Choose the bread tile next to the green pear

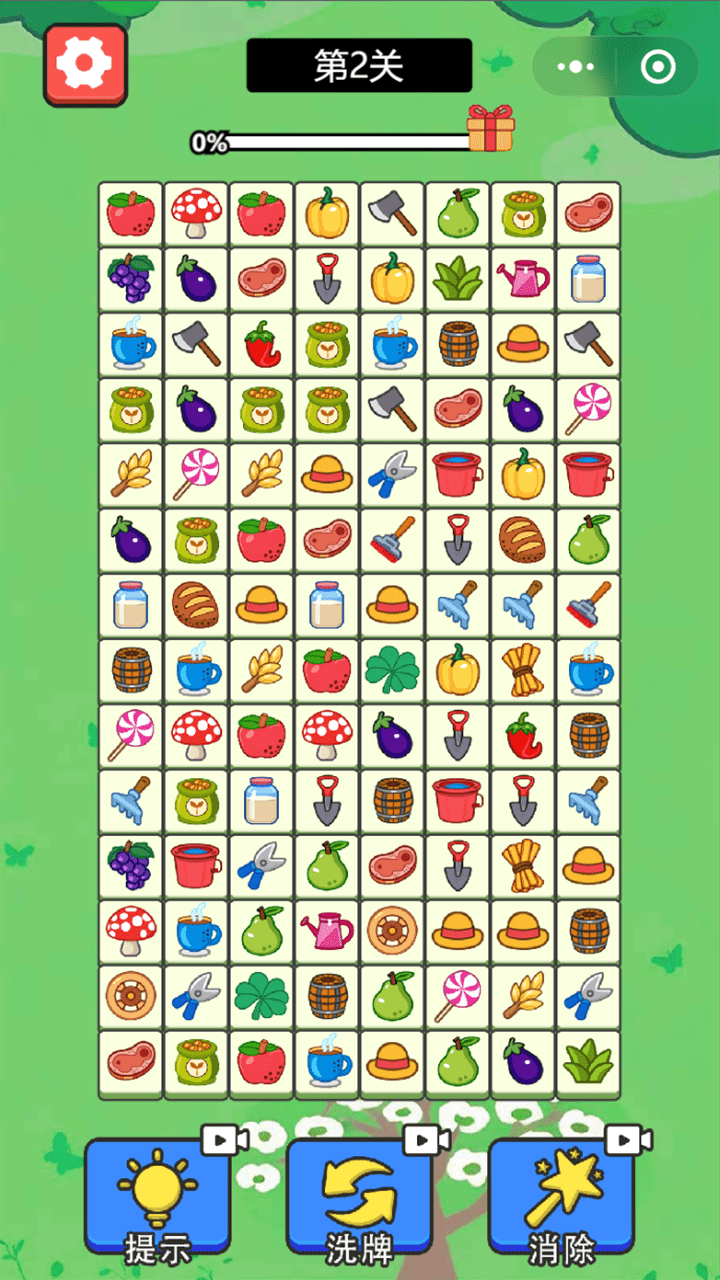[522, 540]
